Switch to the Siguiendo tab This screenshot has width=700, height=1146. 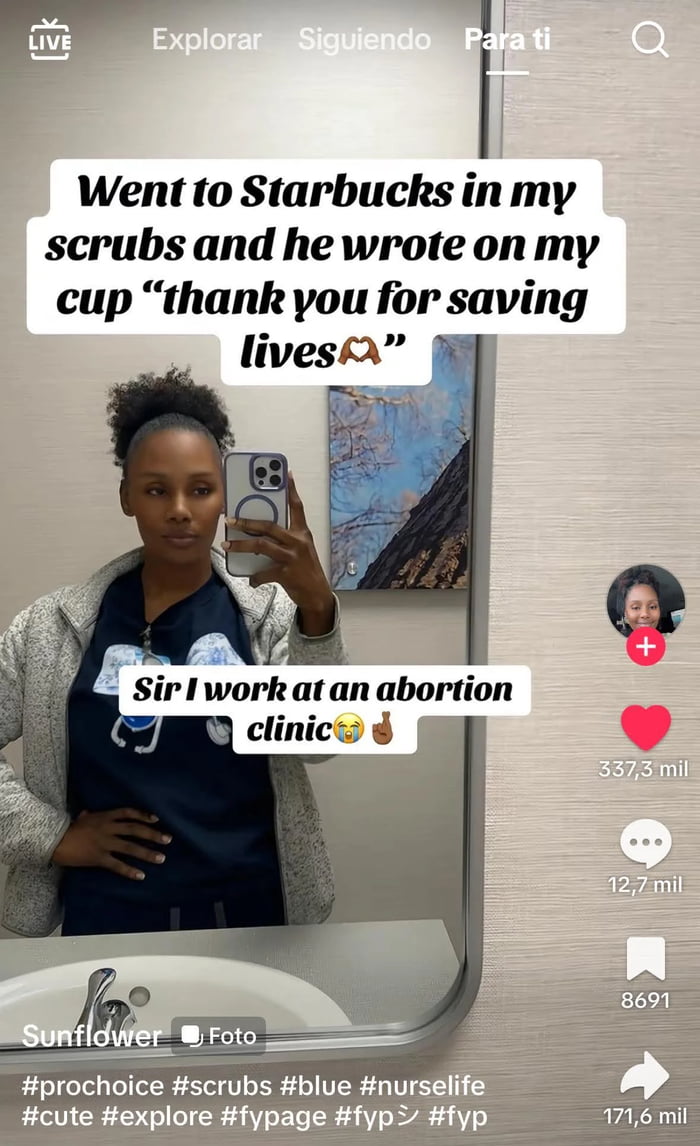pyautogui.click(x=364, y=40)
